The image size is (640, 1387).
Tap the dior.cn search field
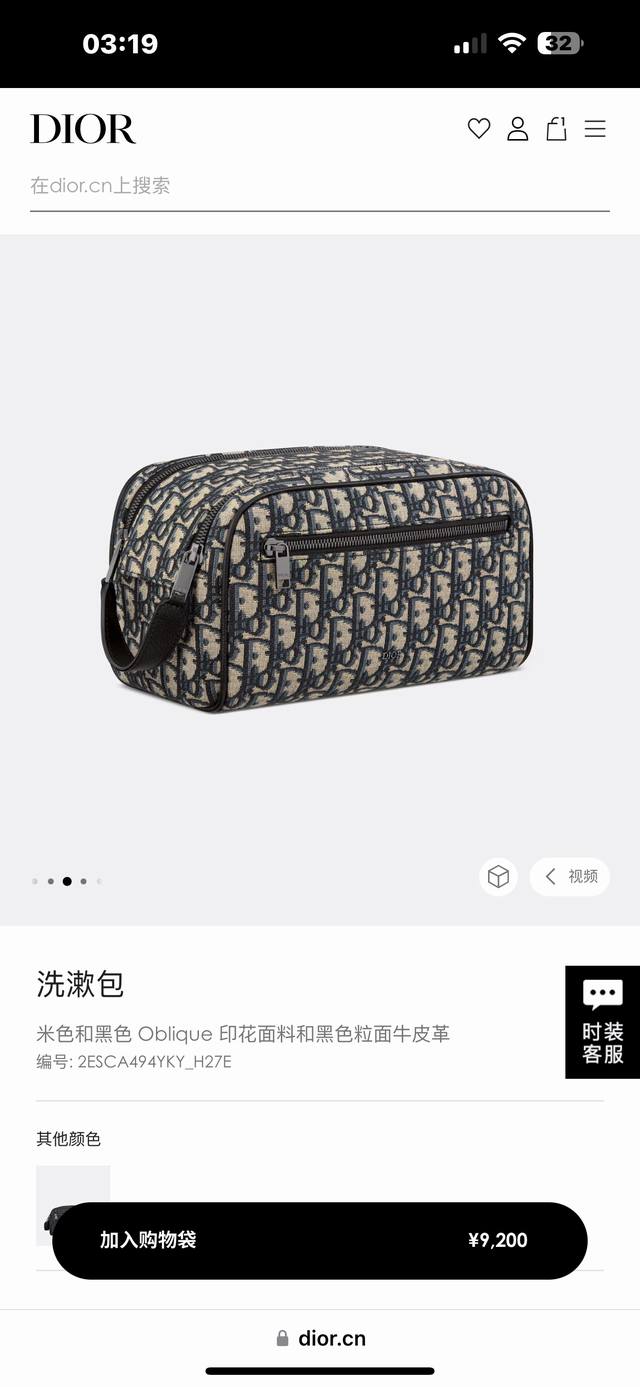coord(319,186)
